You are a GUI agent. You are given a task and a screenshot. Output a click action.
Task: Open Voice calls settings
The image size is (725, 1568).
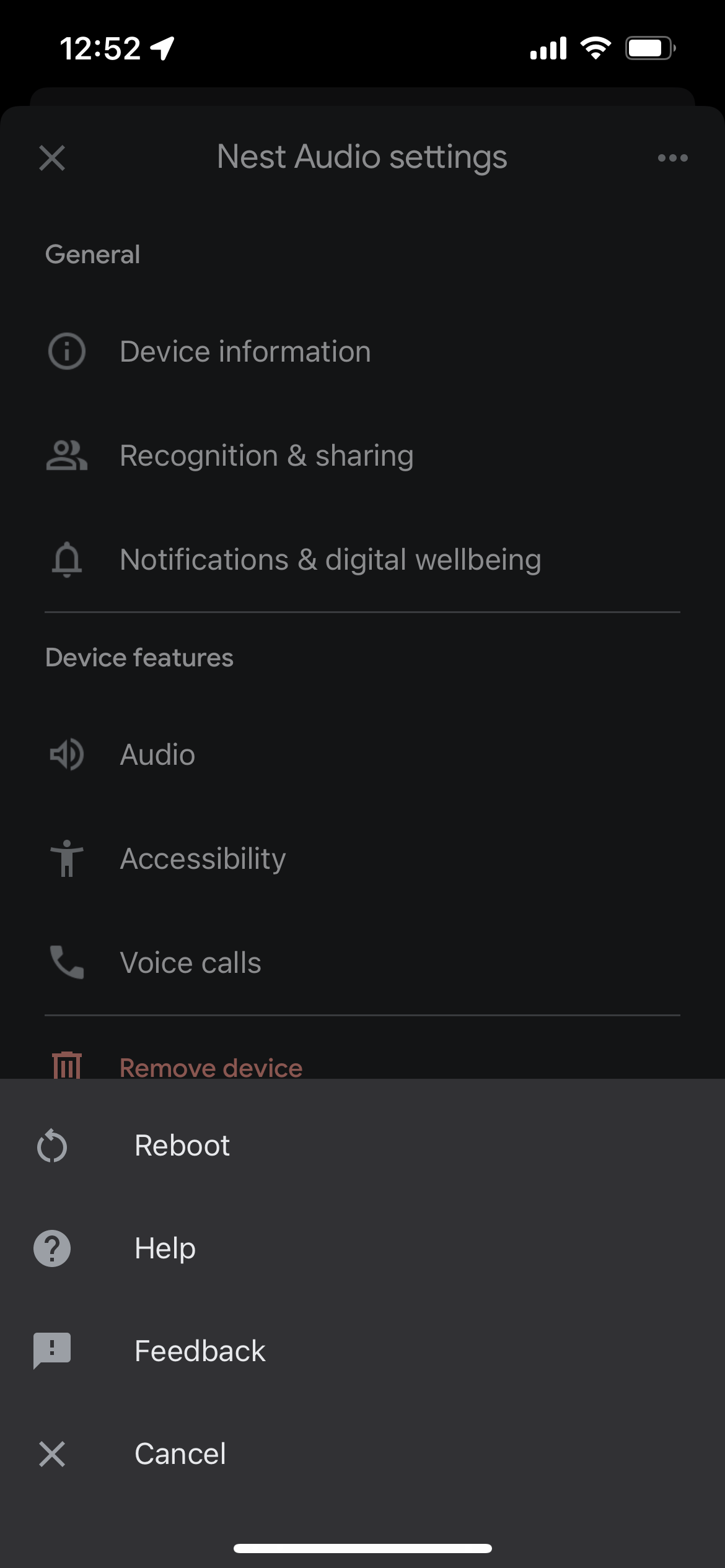(x=190, y=963)
